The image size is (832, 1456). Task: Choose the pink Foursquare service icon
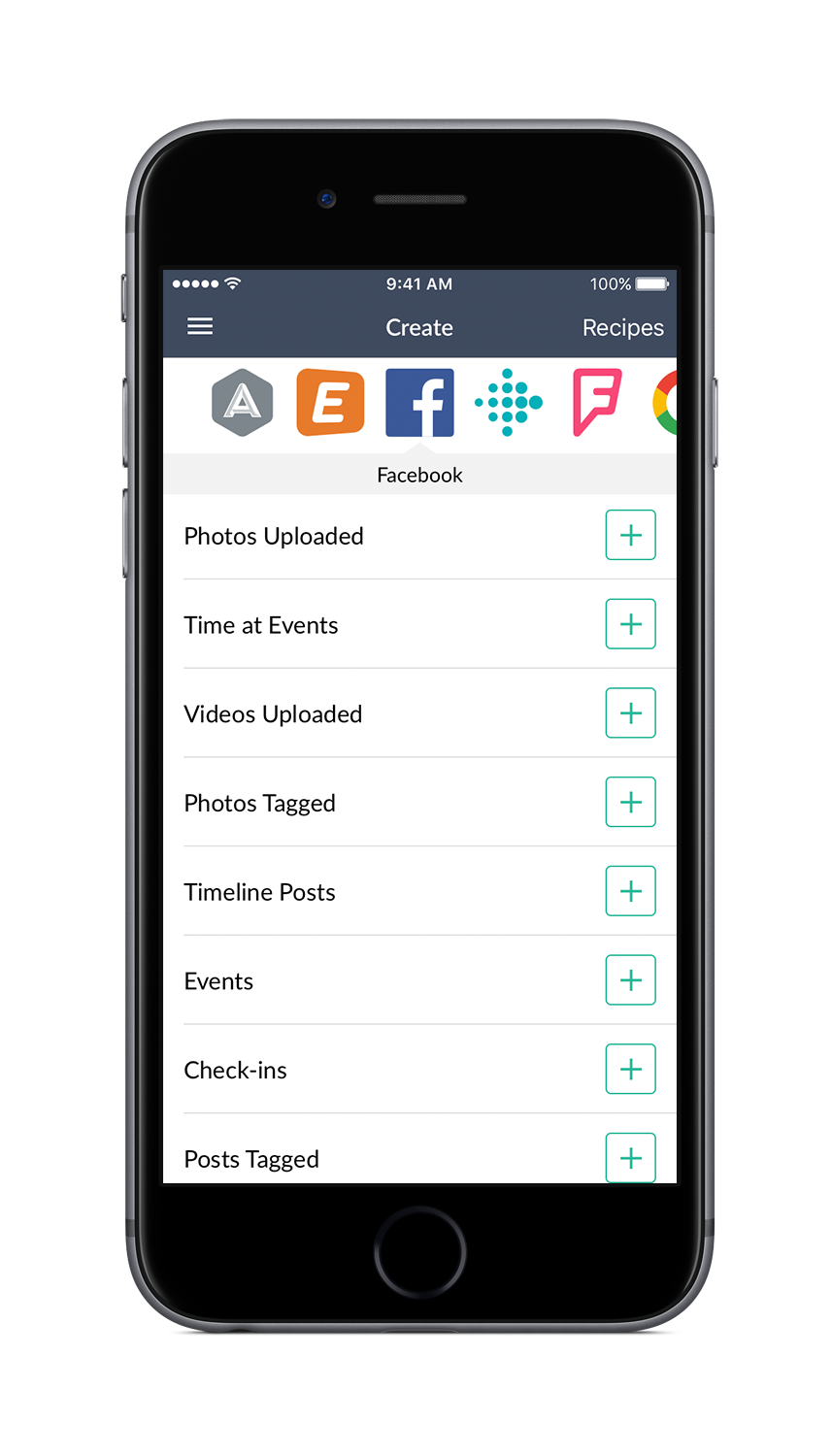(x=597, y=402)
